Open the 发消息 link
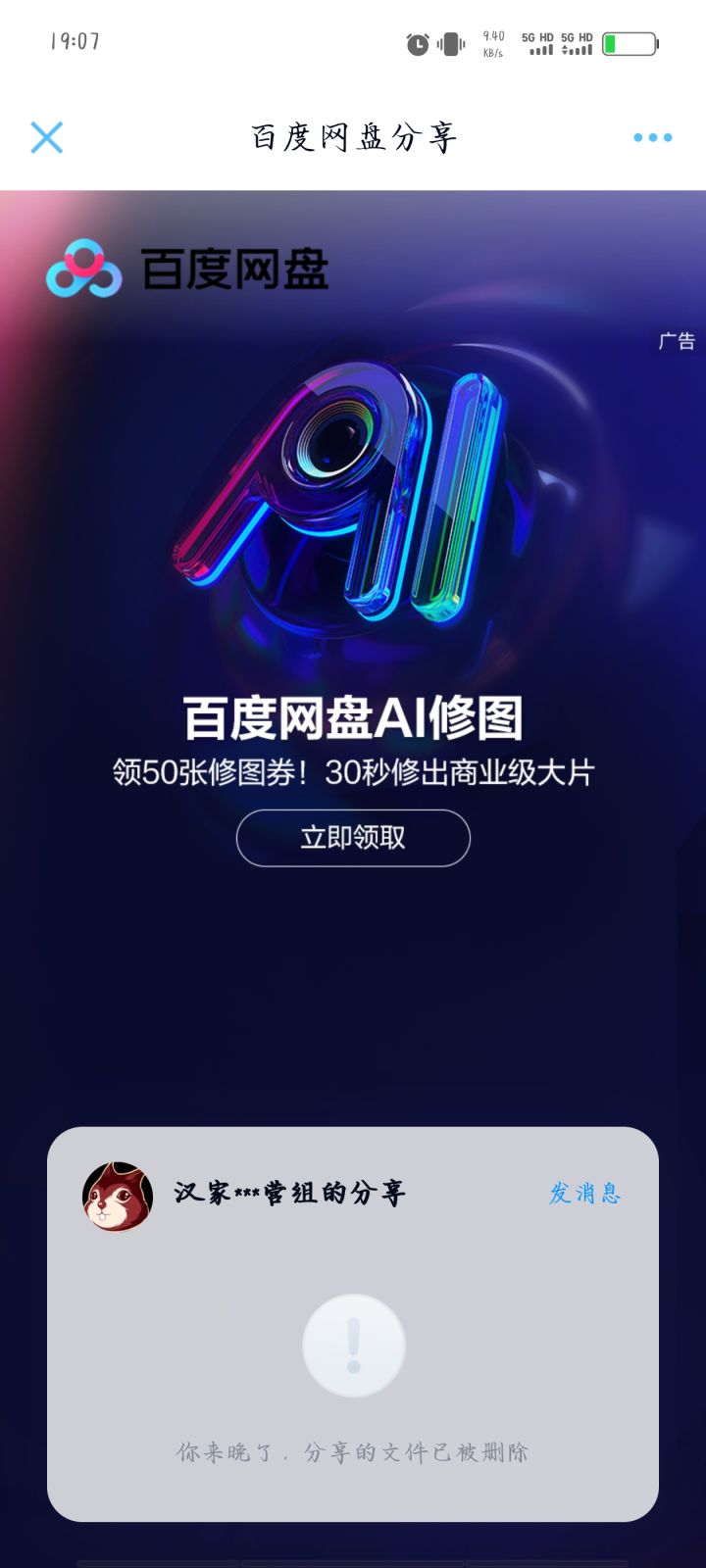Screen dimensions: 706x1568 click(x=585, y=1195)
